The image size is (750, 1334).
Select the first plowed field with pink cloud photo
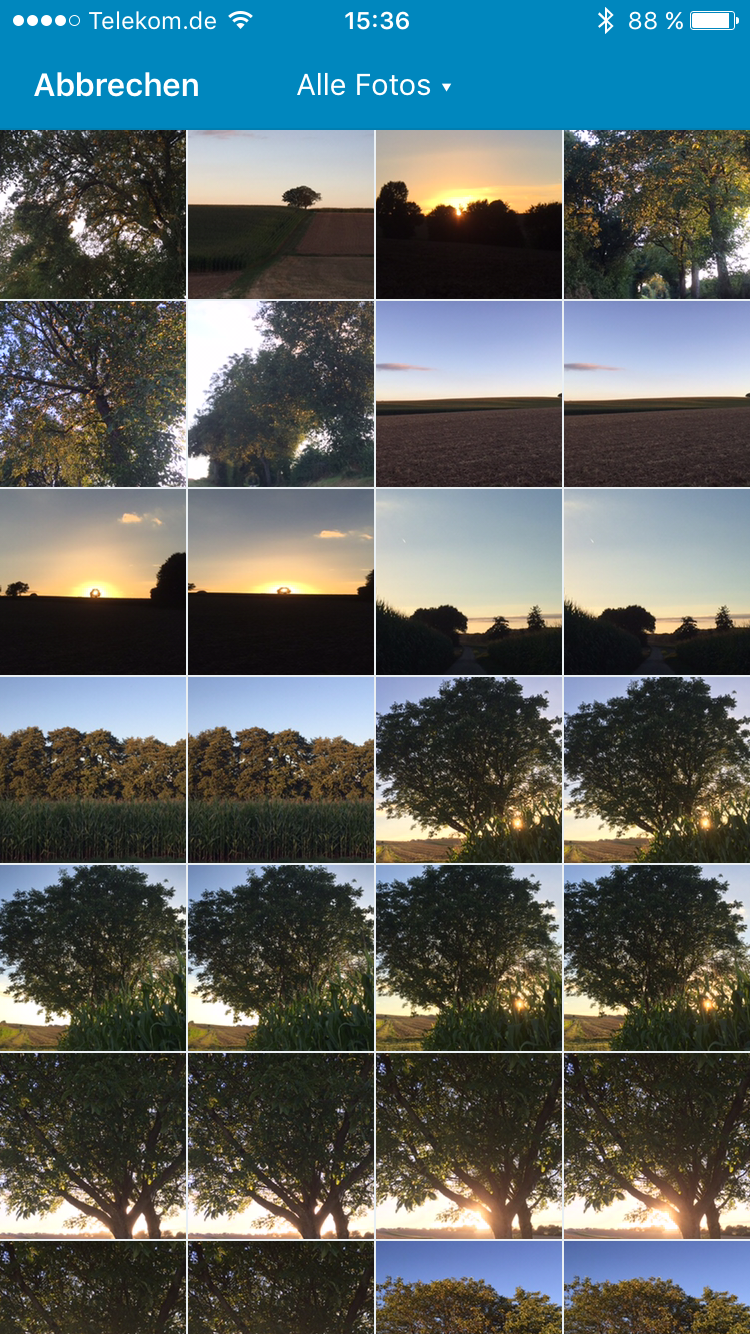point(468,393)
